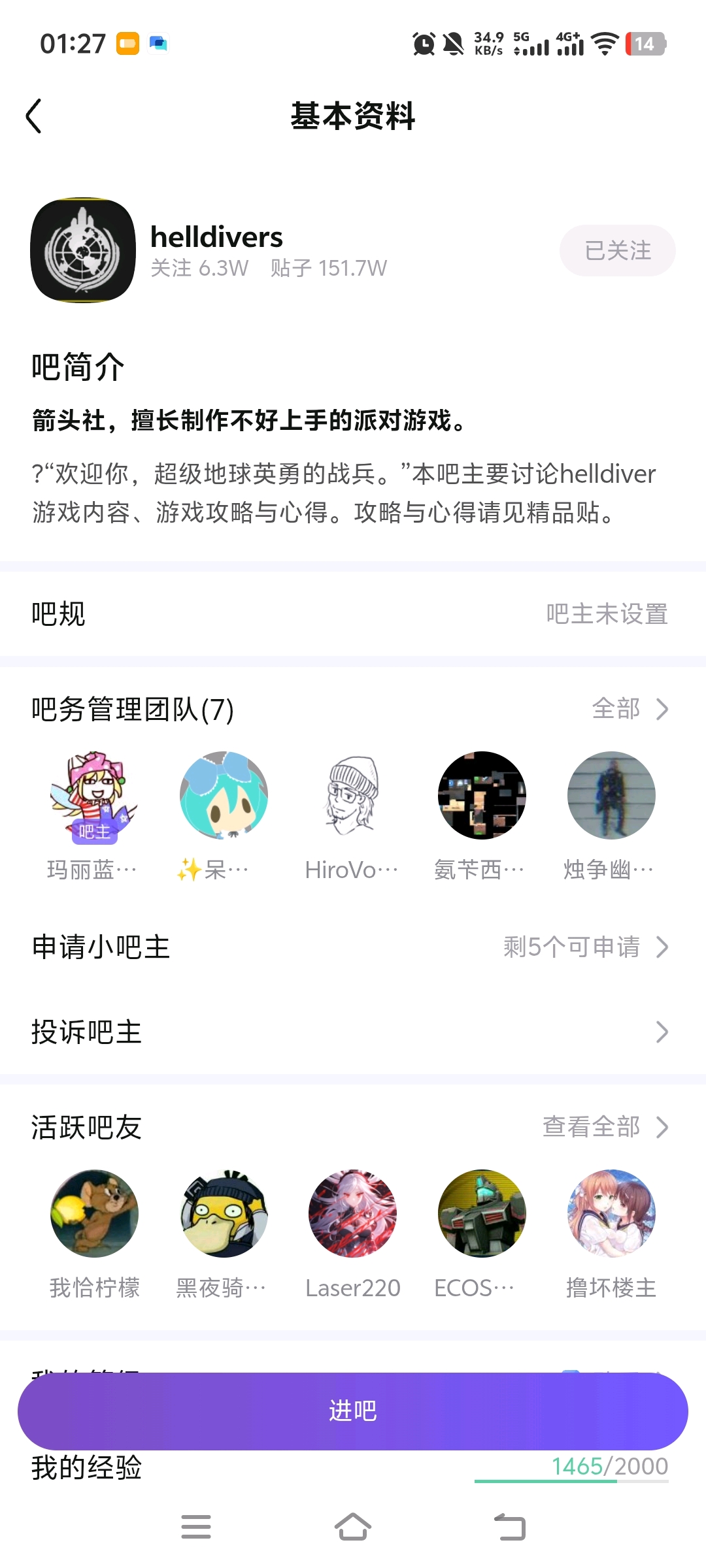Tap 查看全部 for 活跃吧友

(605, 1127)
